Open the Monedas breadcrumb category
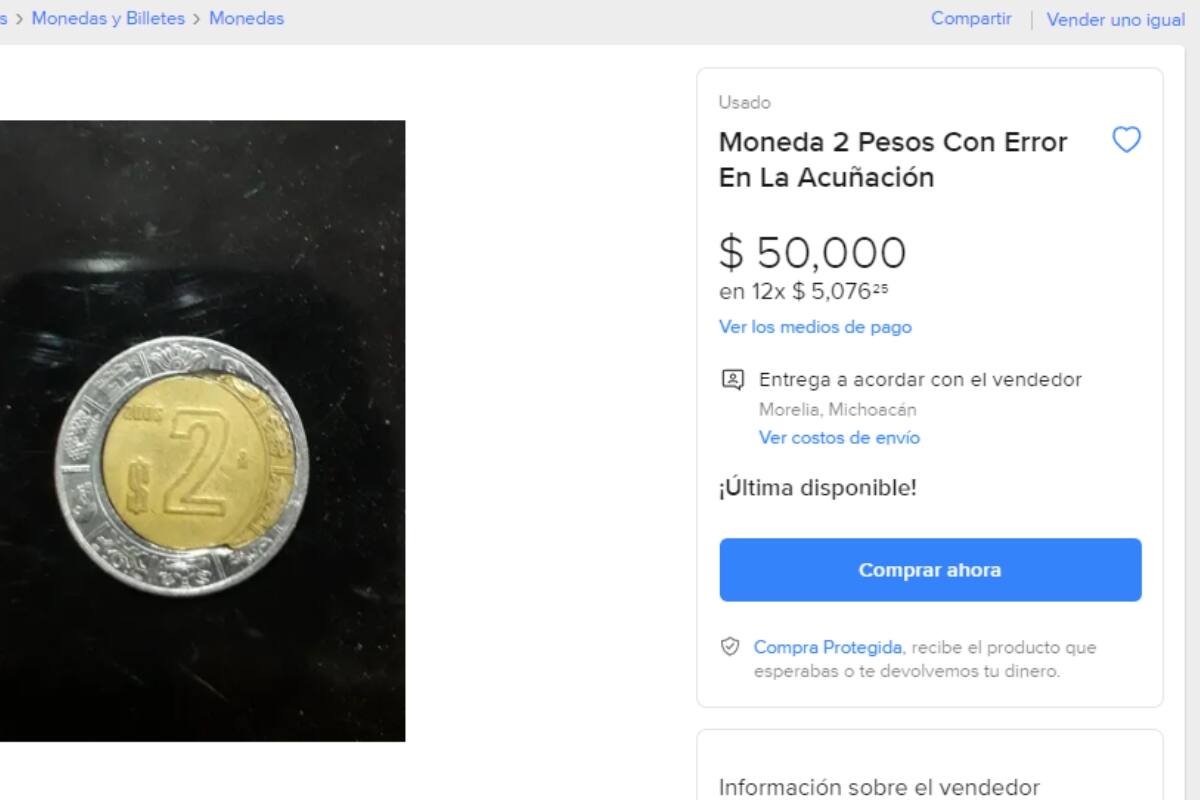 (x=246, y=18)
